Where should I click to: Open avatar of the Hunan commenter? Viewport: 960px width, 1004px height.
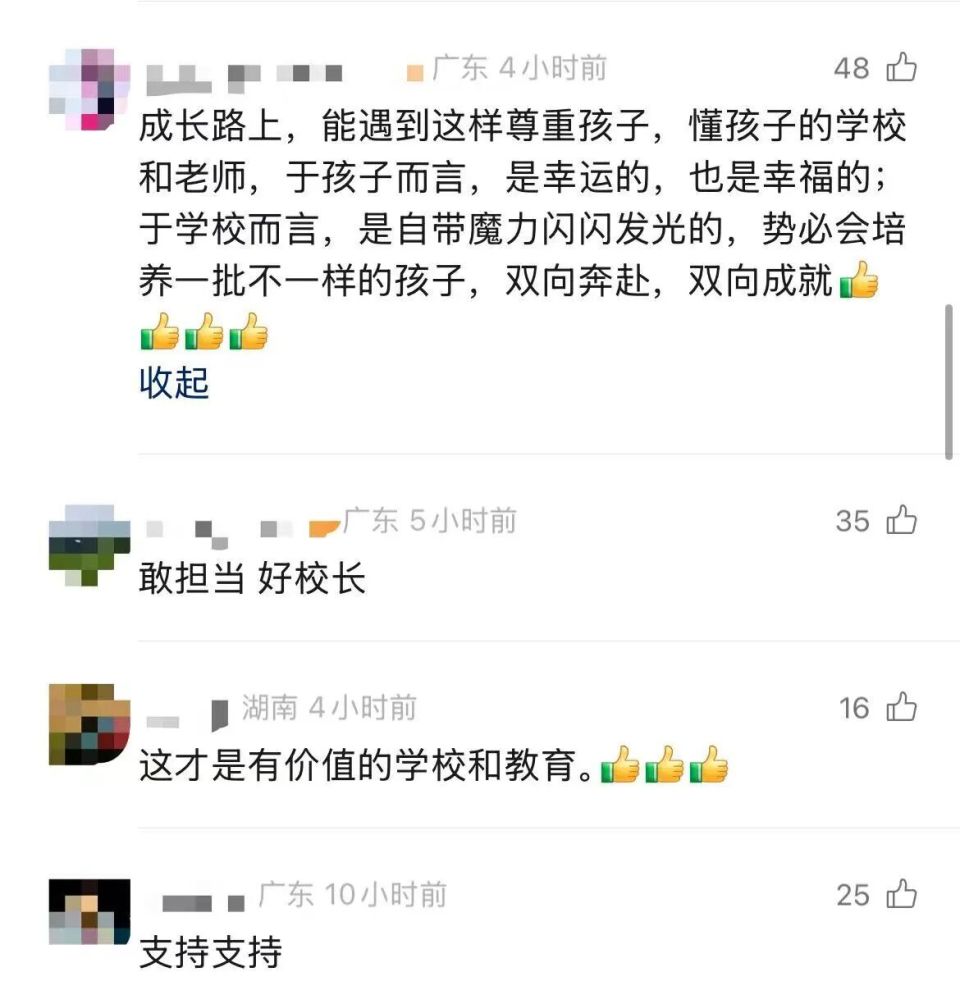pyautogui.click(x=89, y=724)
